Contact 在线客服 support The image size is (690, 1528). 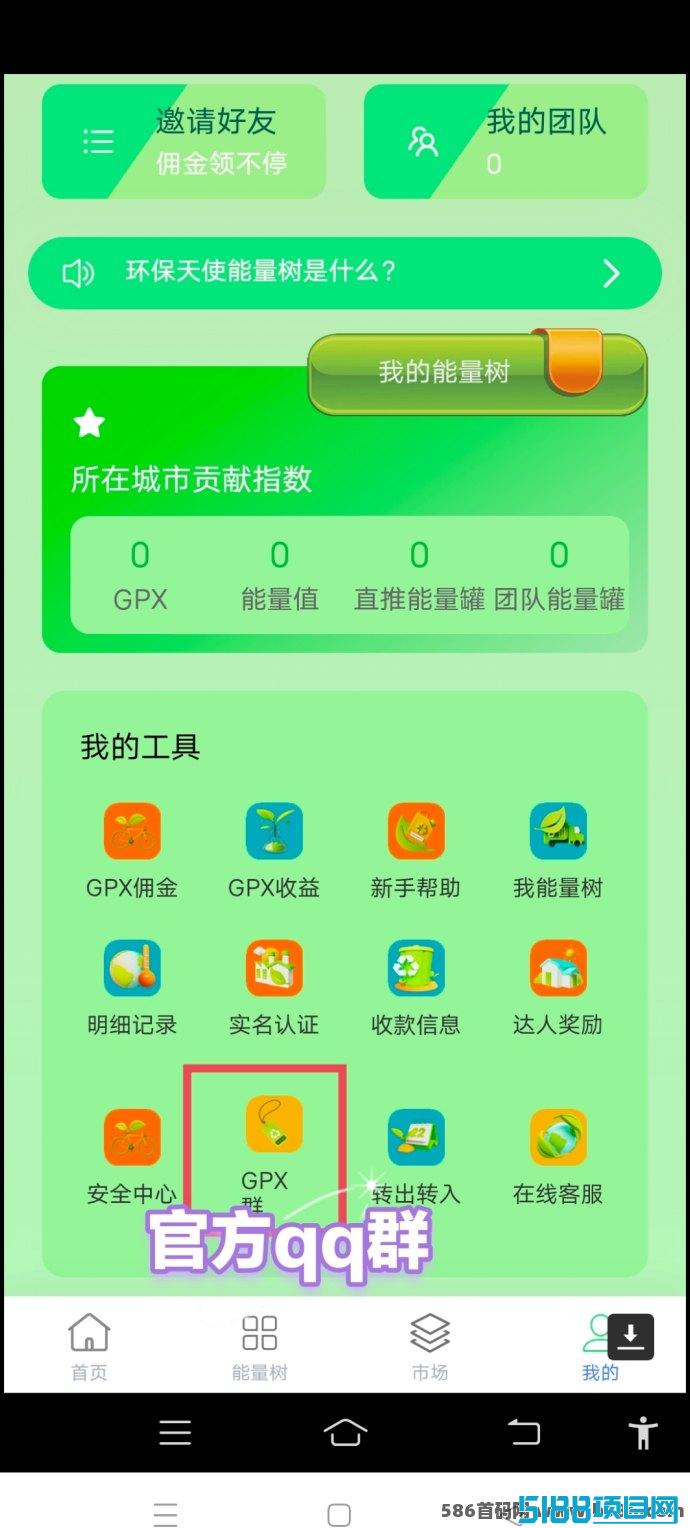click(558, 1156)
